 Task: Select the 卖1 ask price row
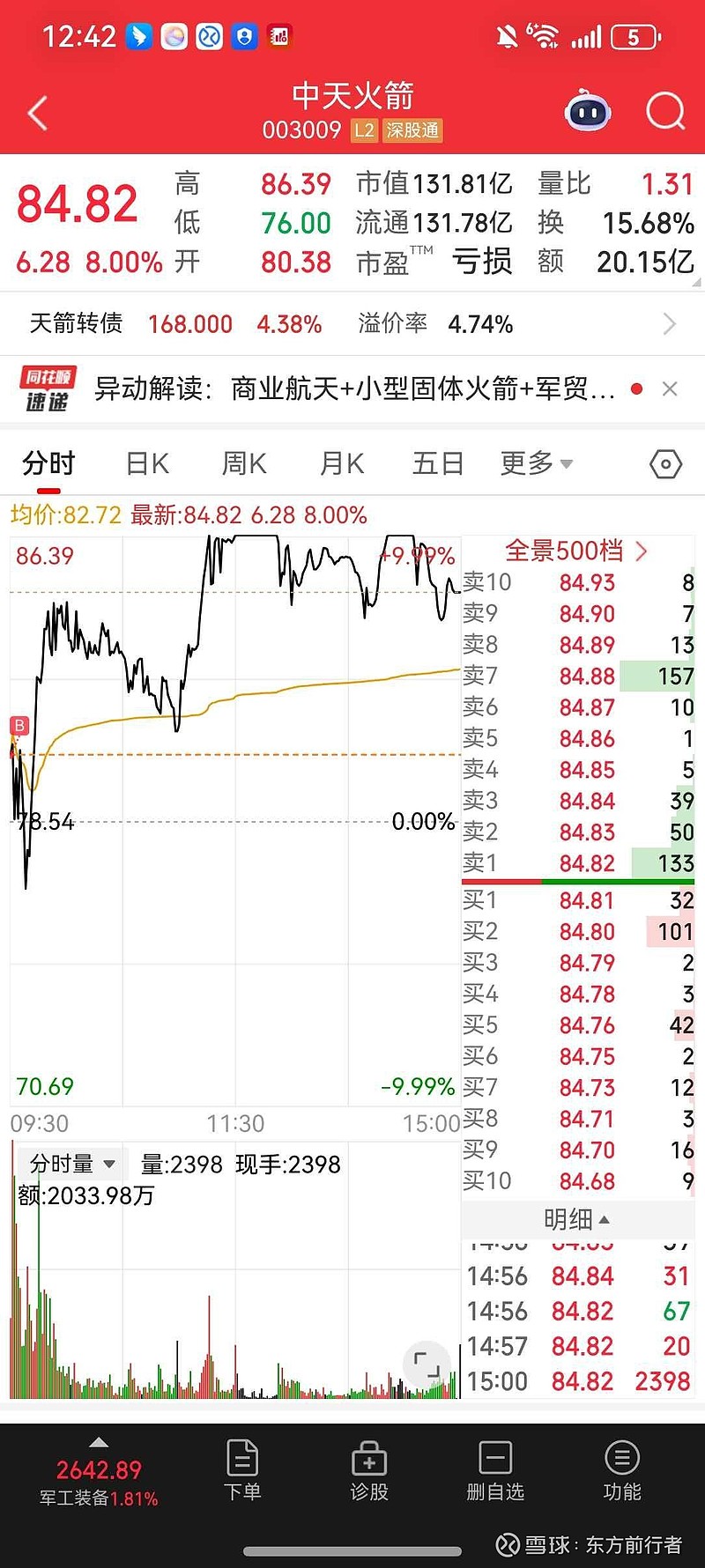pyautogui.click(x=577, y=863)
